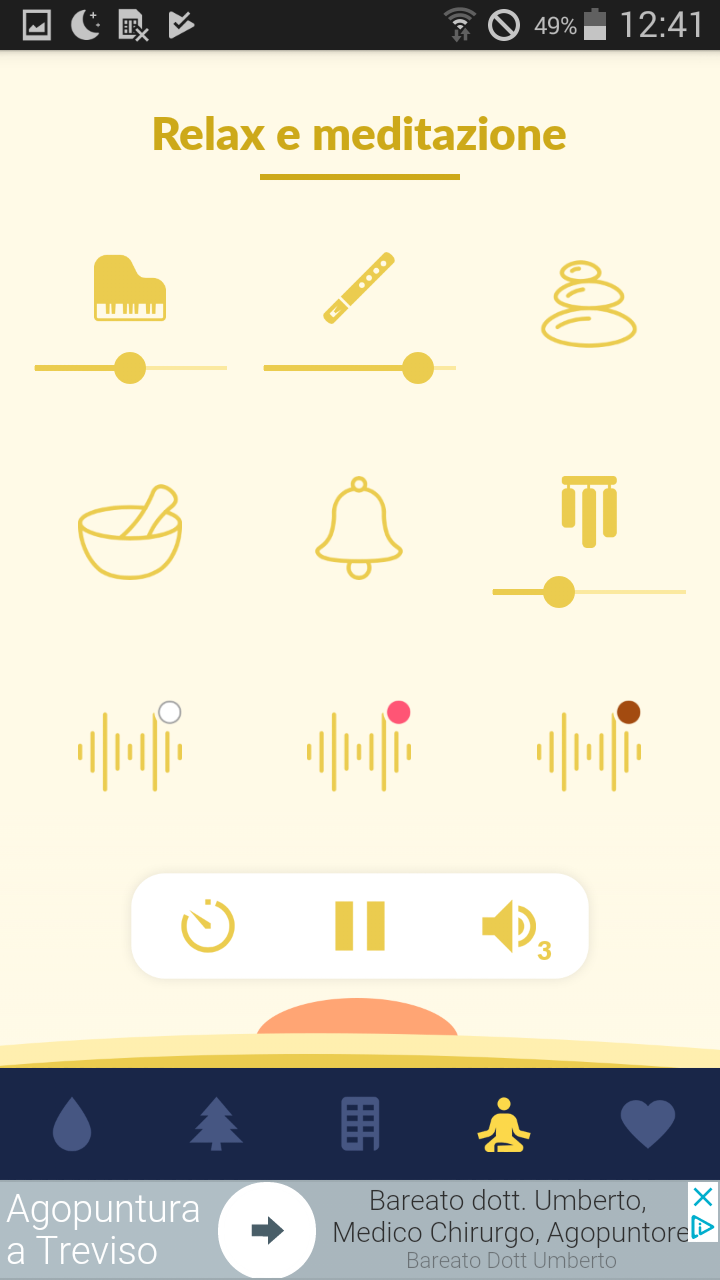This screenshot has height=1280, width=720.
Task: Open the favorites heart tab
Action: 648,1124
